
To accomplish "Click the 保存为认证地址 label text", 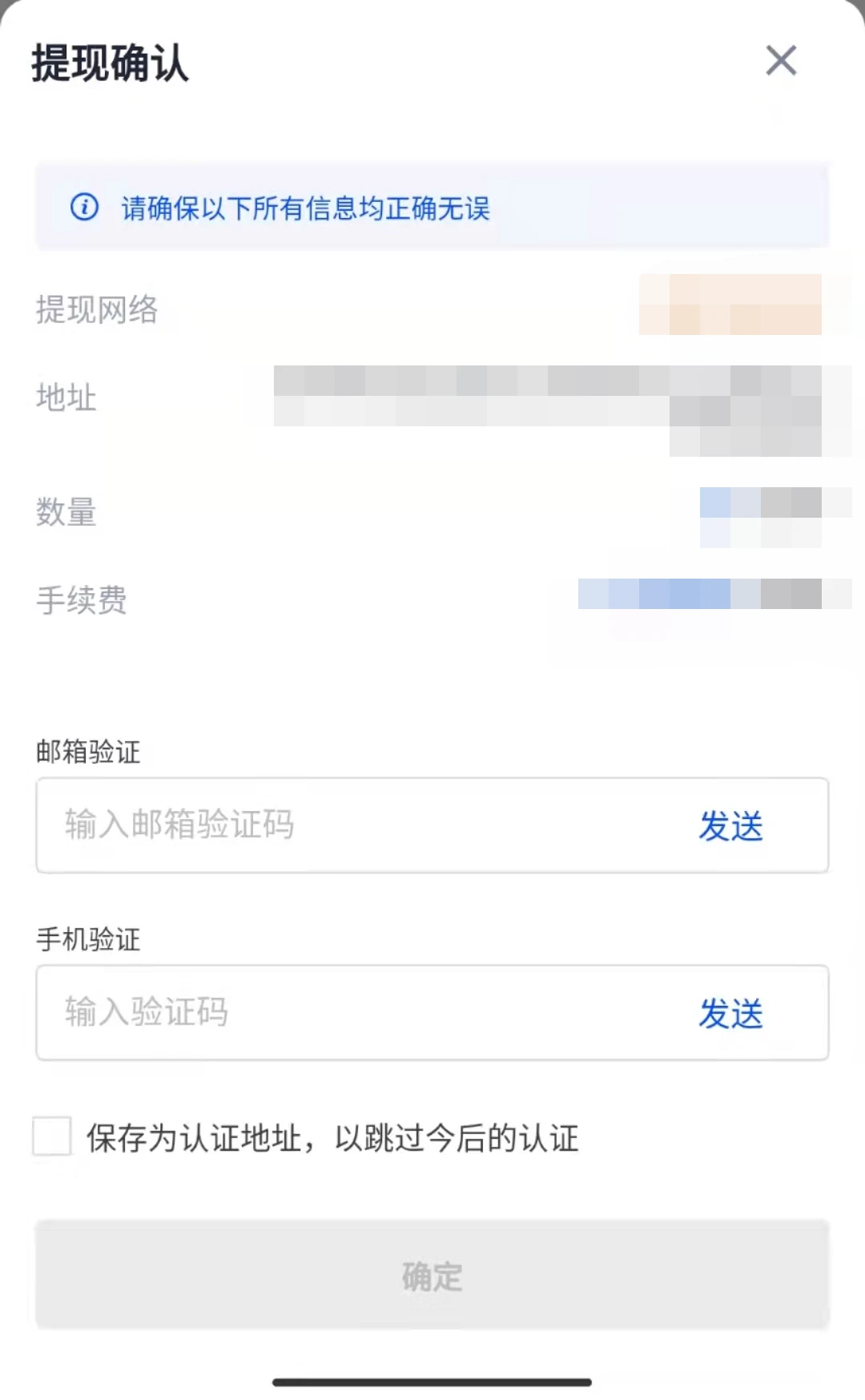I will pos(332,1138).
